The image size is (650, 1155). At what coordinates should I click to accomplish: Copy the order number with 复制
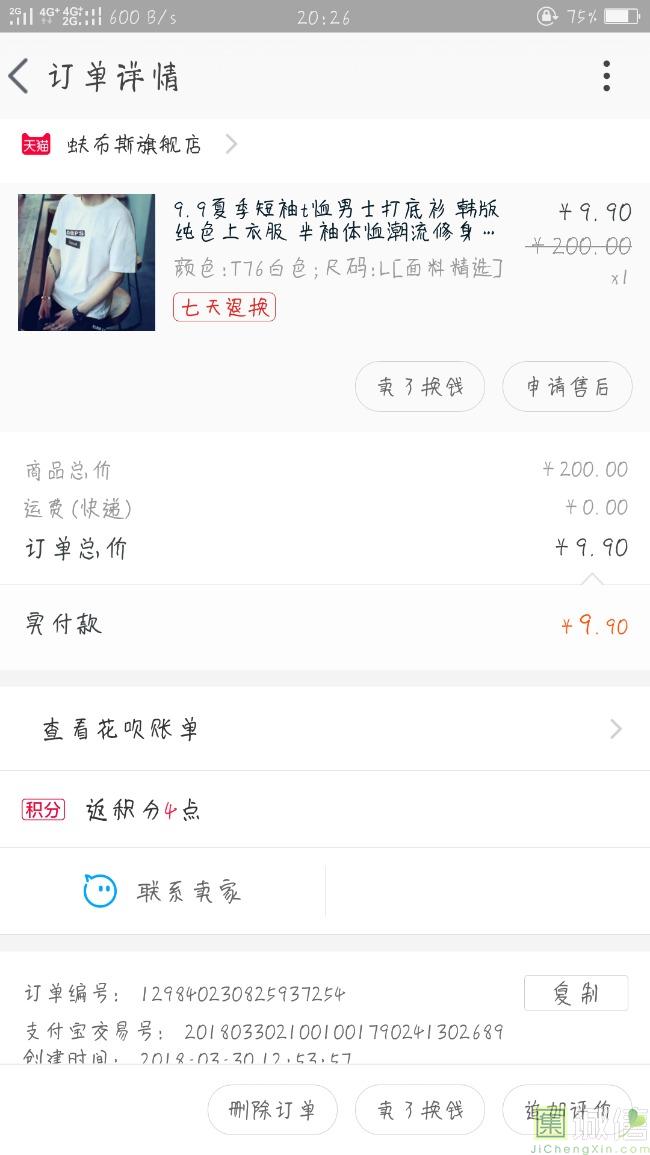576,993
